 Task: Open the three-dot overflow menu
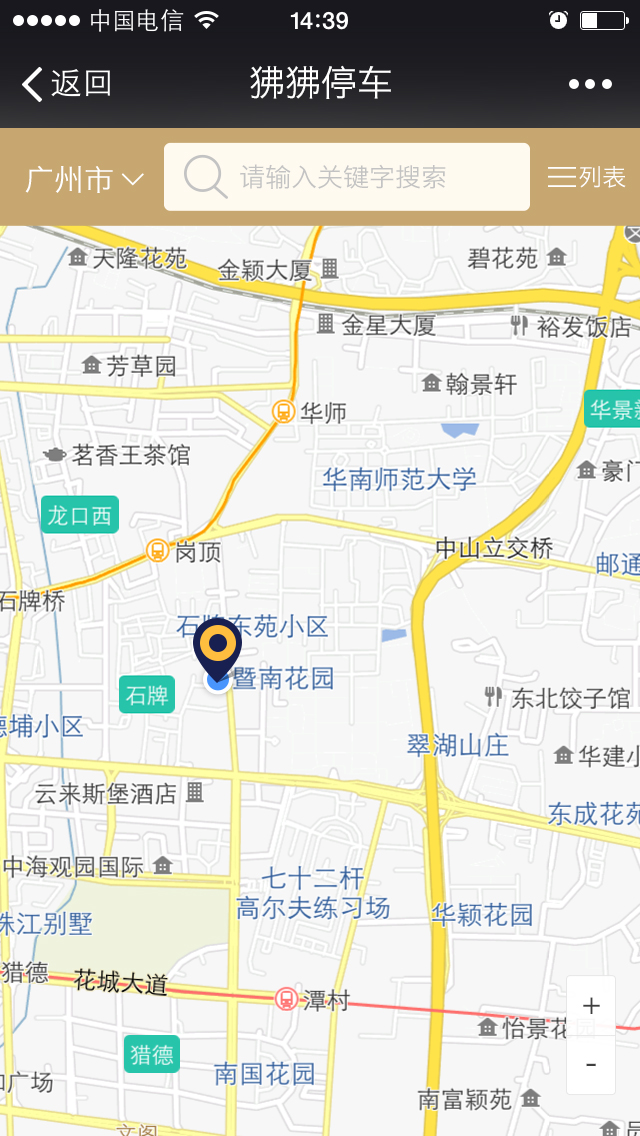pos(590,84)
